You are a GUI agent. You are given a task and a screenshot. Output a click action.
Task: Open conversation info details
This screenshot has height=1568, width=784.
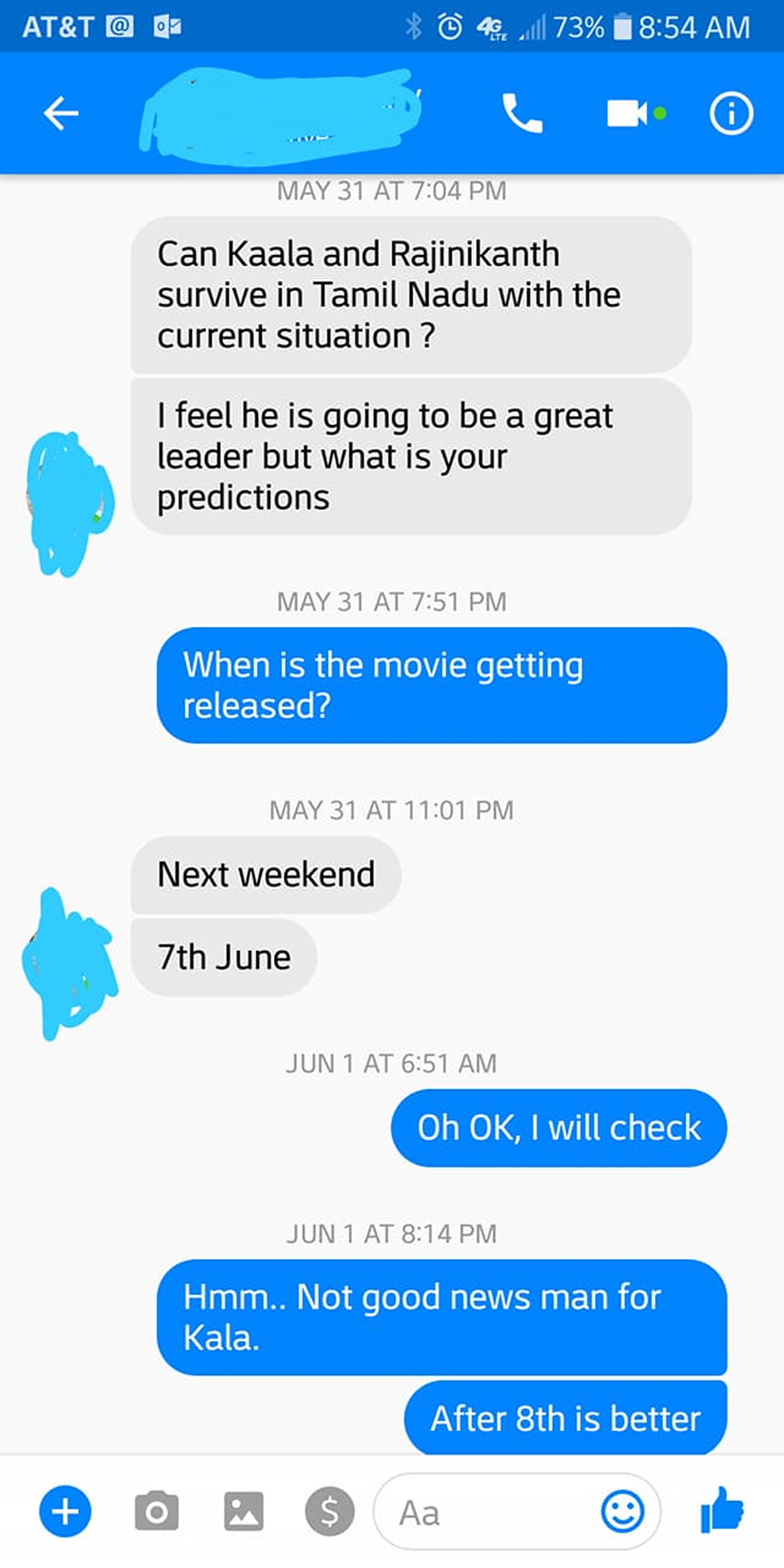(x=730, y=114)
